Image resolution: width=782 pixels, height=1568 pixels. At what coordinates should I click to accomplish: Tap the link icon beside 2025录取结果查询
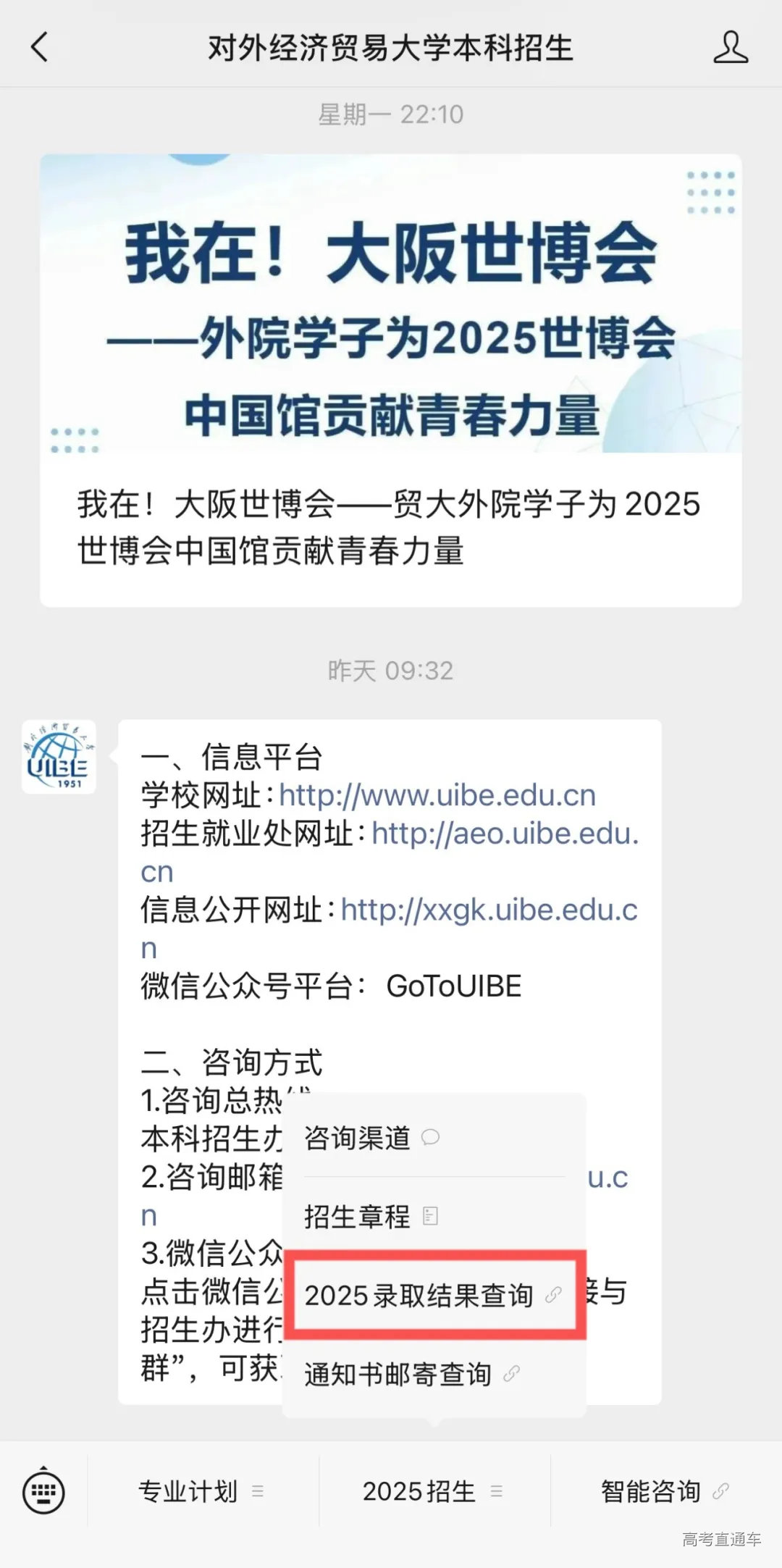[554, 1295]
